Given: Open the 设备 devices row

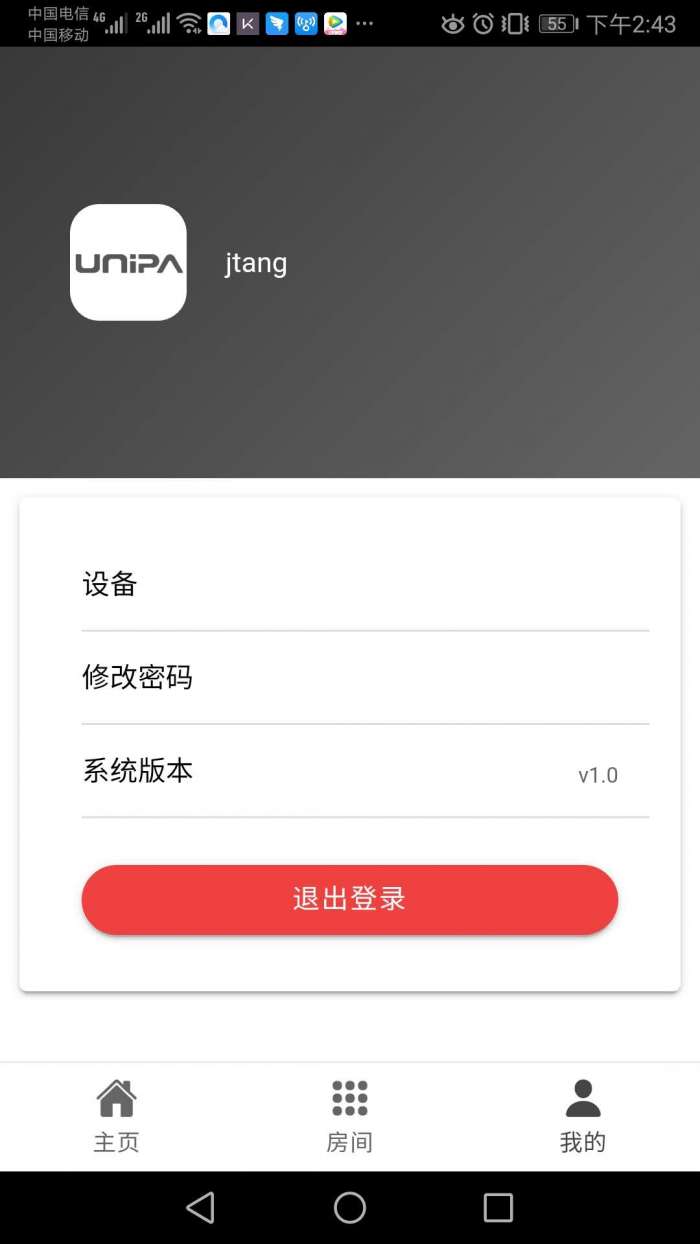Looking at the screenshot, I should (x=365, y=584).
